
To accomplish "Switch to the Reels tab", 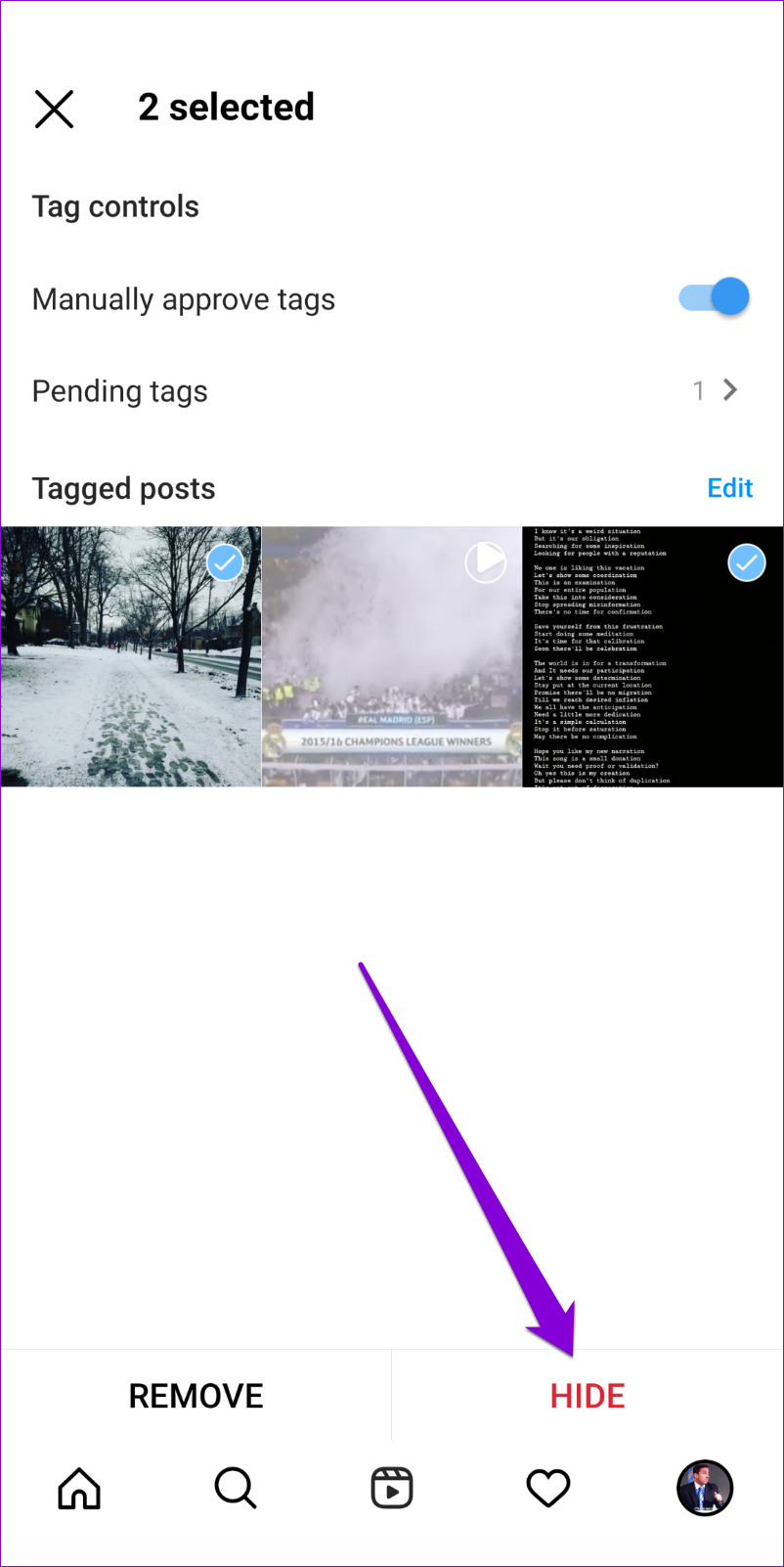I will pos(392,1489).
